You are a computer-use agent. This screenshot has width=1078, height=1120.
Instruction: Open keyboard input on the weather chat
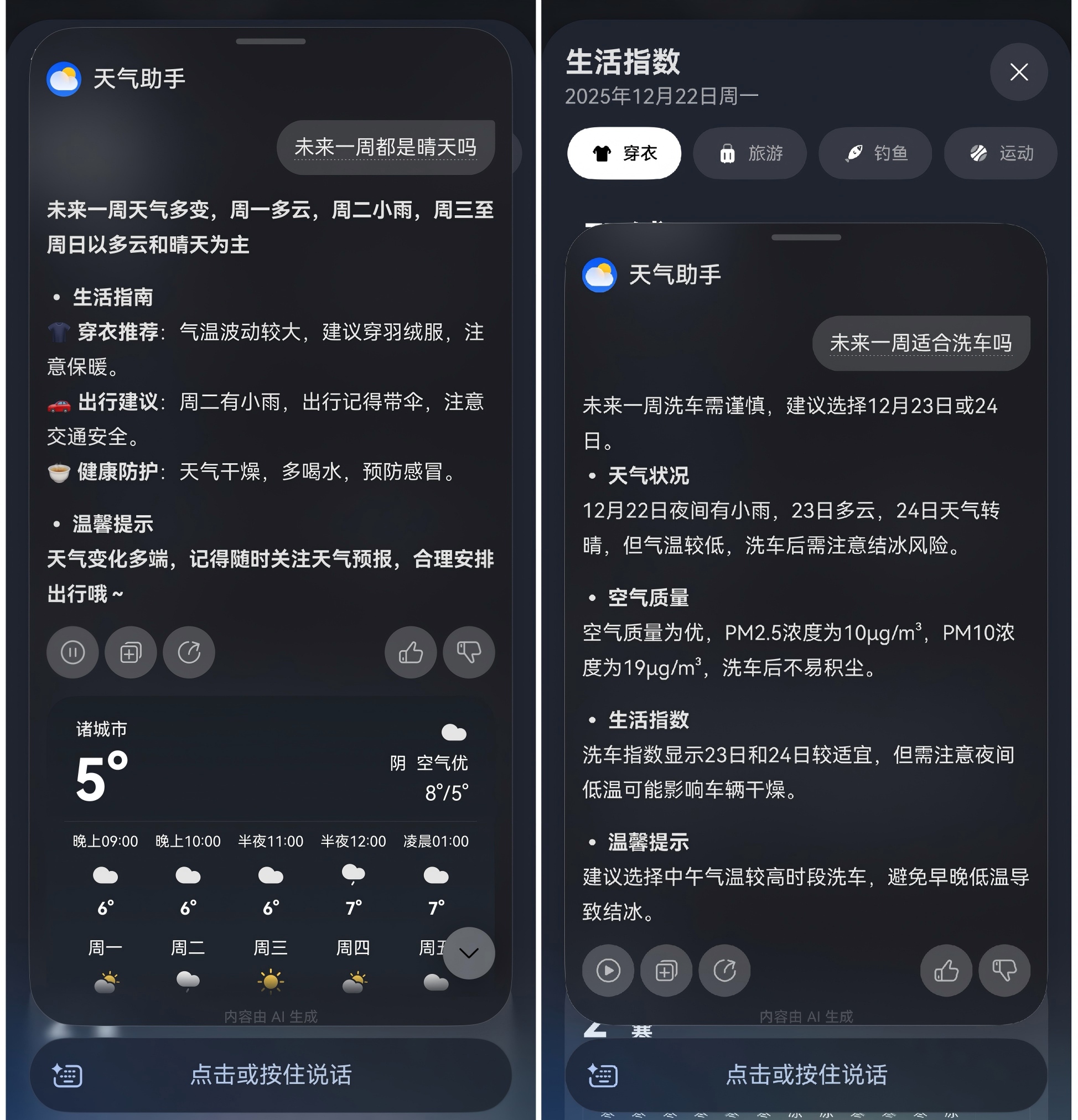tap(66, 1074)
